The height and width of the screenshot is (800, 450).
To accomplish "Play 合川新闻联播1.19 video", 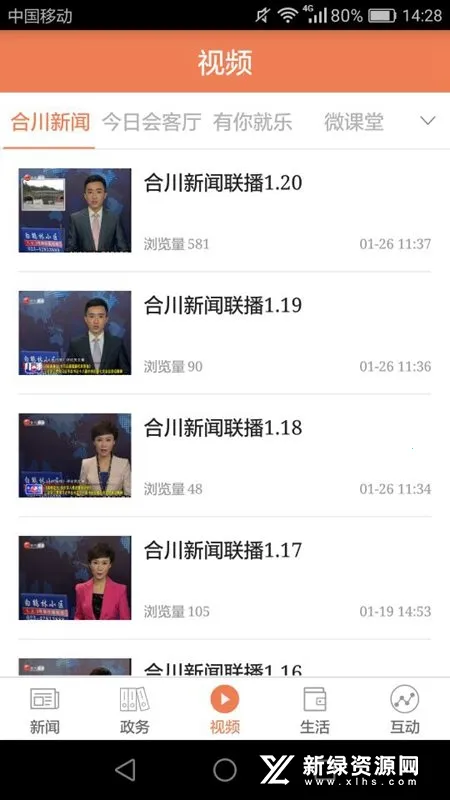I will click(x=224, y=333).
